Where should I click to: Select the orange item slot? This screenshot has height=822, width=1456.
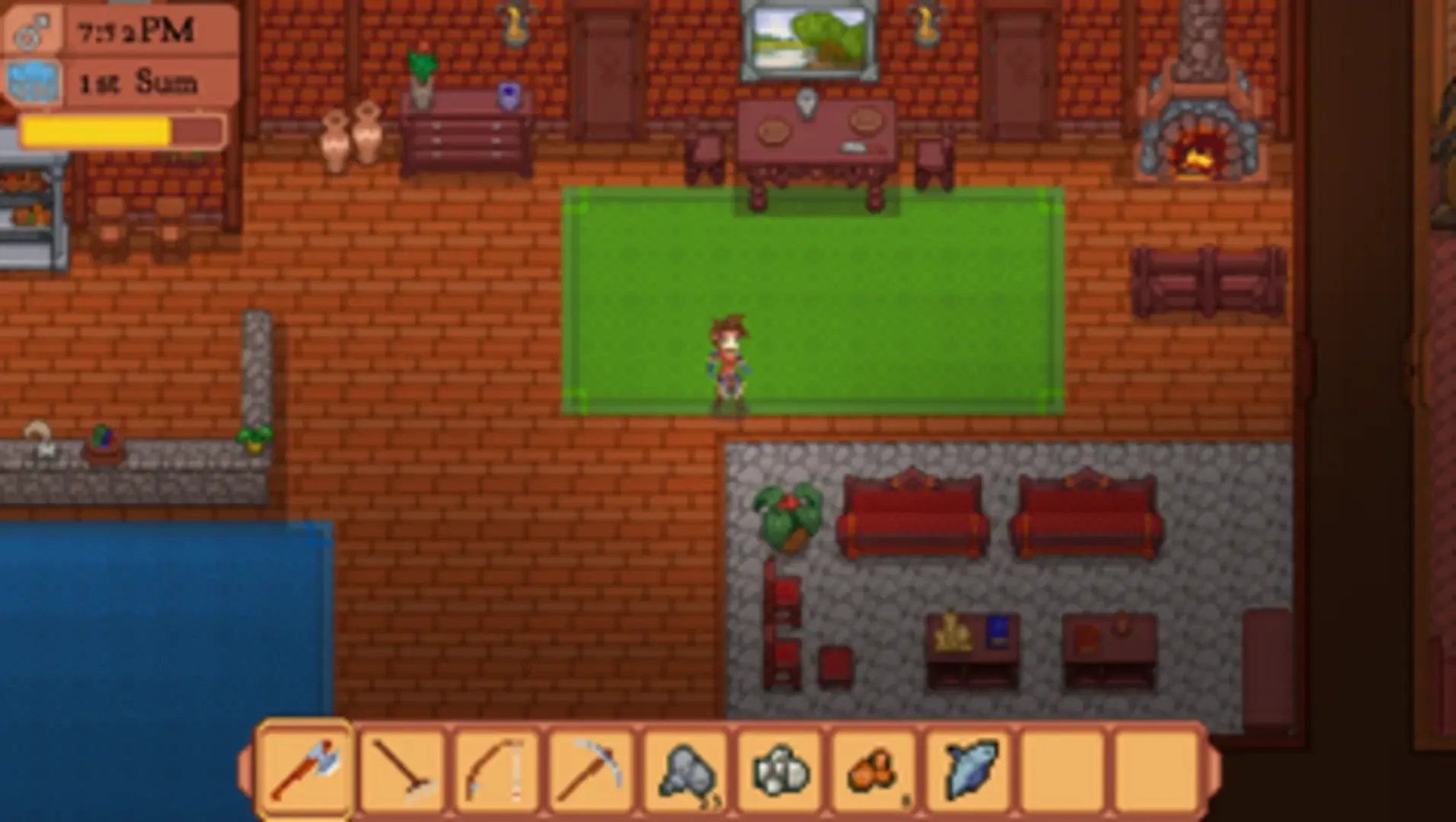click(x=874, y=770)
